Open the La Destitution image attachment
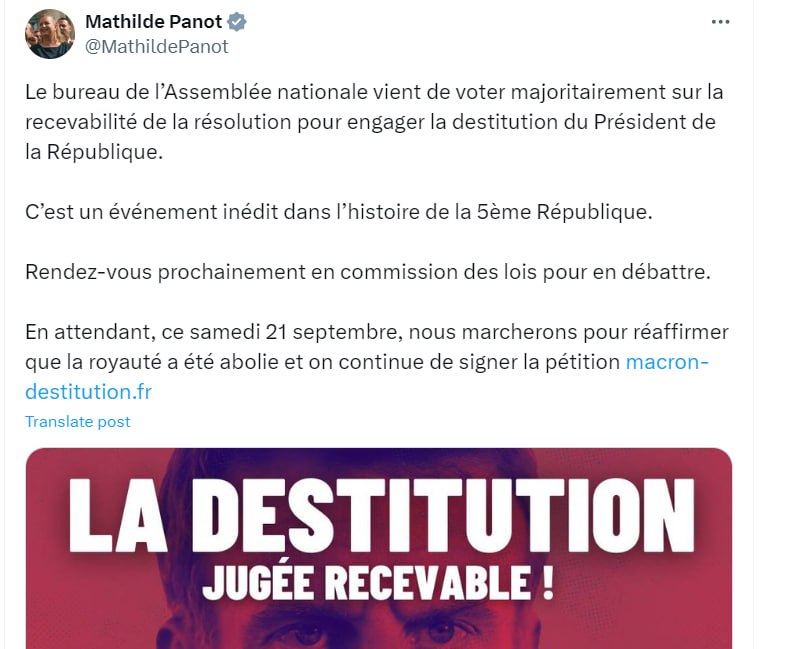Image resolution: width=788 pixels, height=649 pixels. pyautogui.click(x=378, y=548)
